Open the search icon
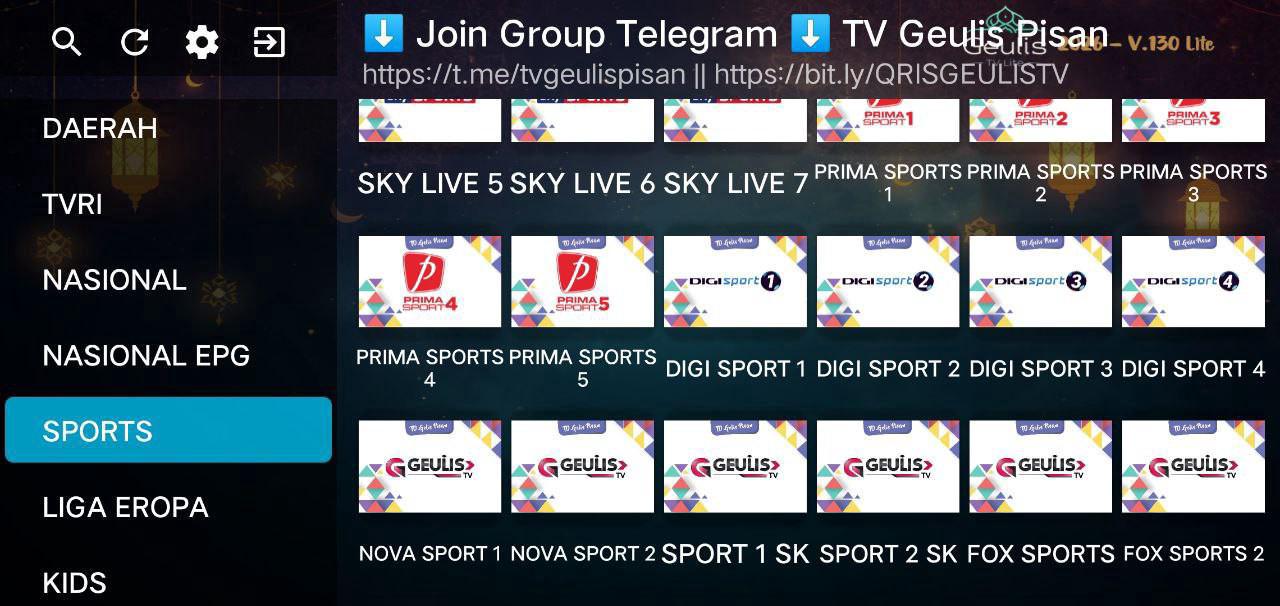The height and width of the screenshot is (606, 1280). 67,42
